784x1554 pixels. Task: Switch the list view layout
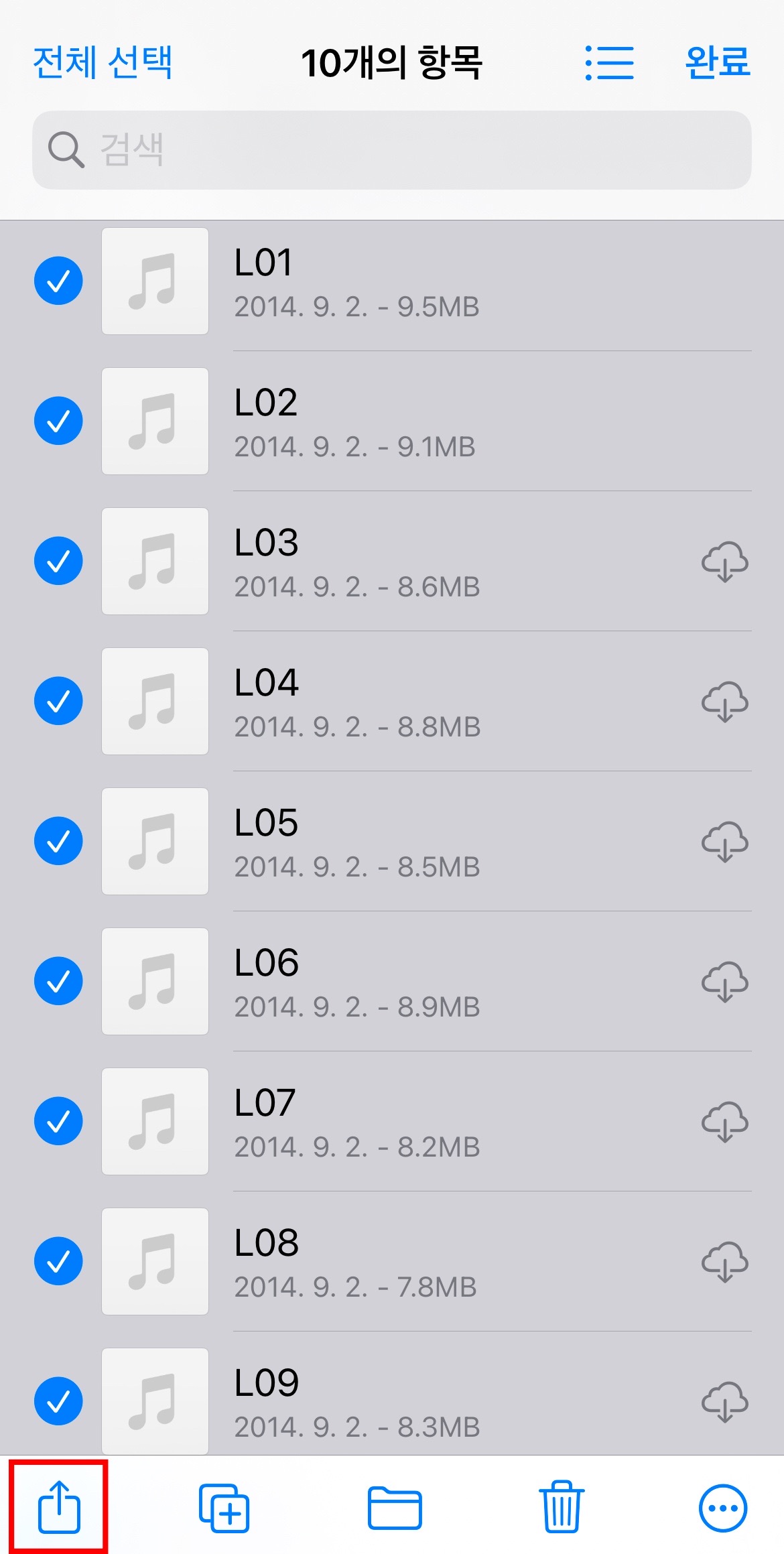609,62
